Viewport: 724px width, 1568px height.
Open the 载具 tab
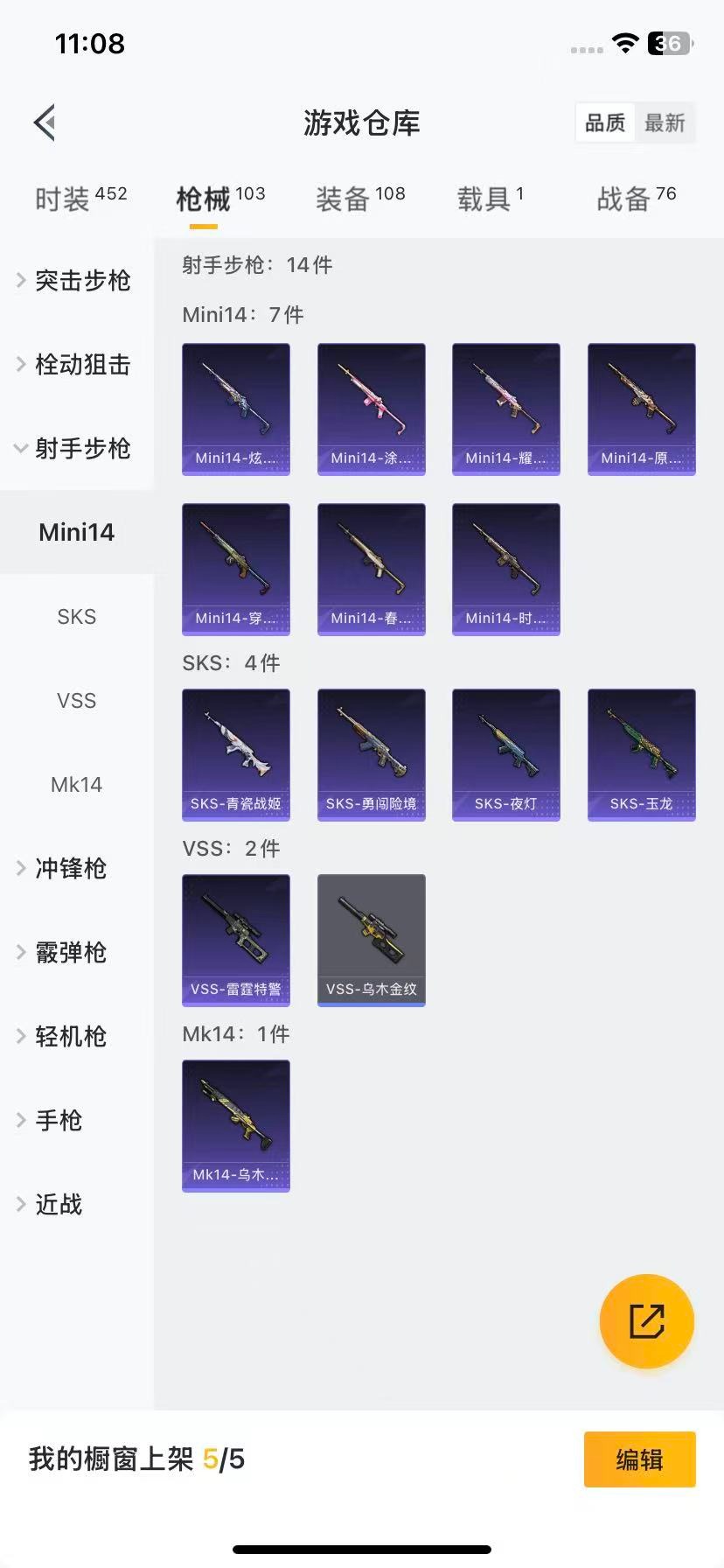490,199
